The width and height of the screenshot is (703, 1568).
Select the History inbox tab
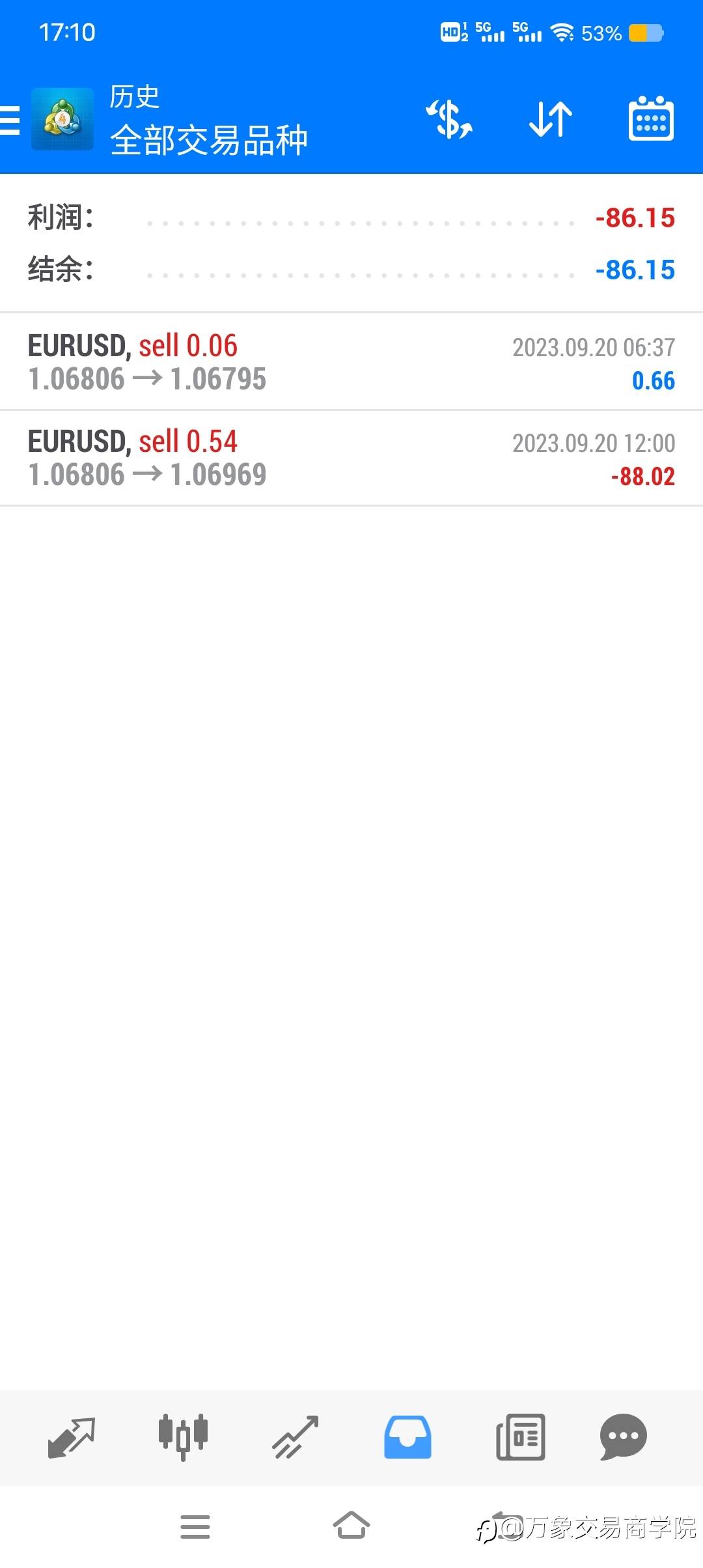click(x=407, y=1436)
